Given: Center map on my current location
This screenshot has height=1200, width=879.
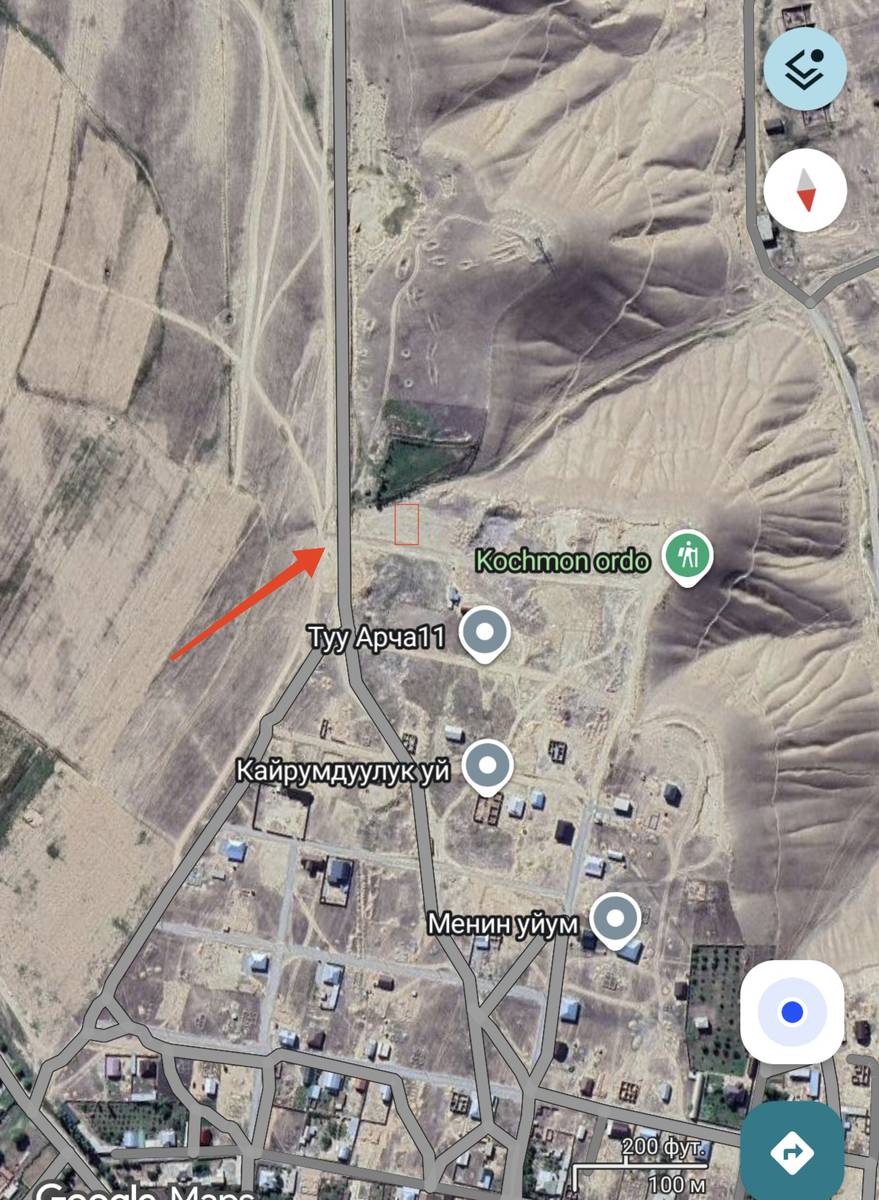Looking at the screenshot, I should (792, 1012).
